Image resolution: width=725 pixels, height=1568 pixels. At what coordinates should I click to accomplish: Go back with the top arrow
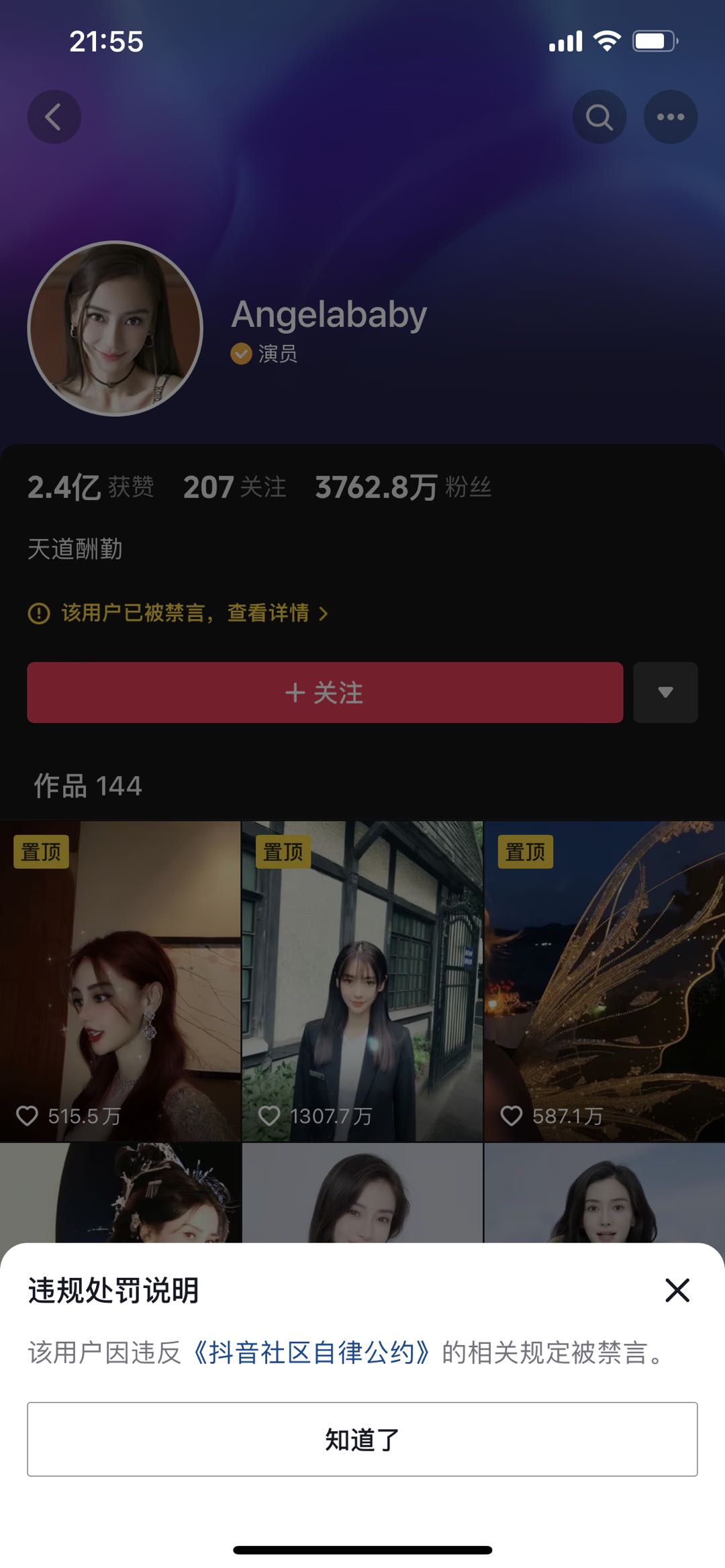(54, 117)
